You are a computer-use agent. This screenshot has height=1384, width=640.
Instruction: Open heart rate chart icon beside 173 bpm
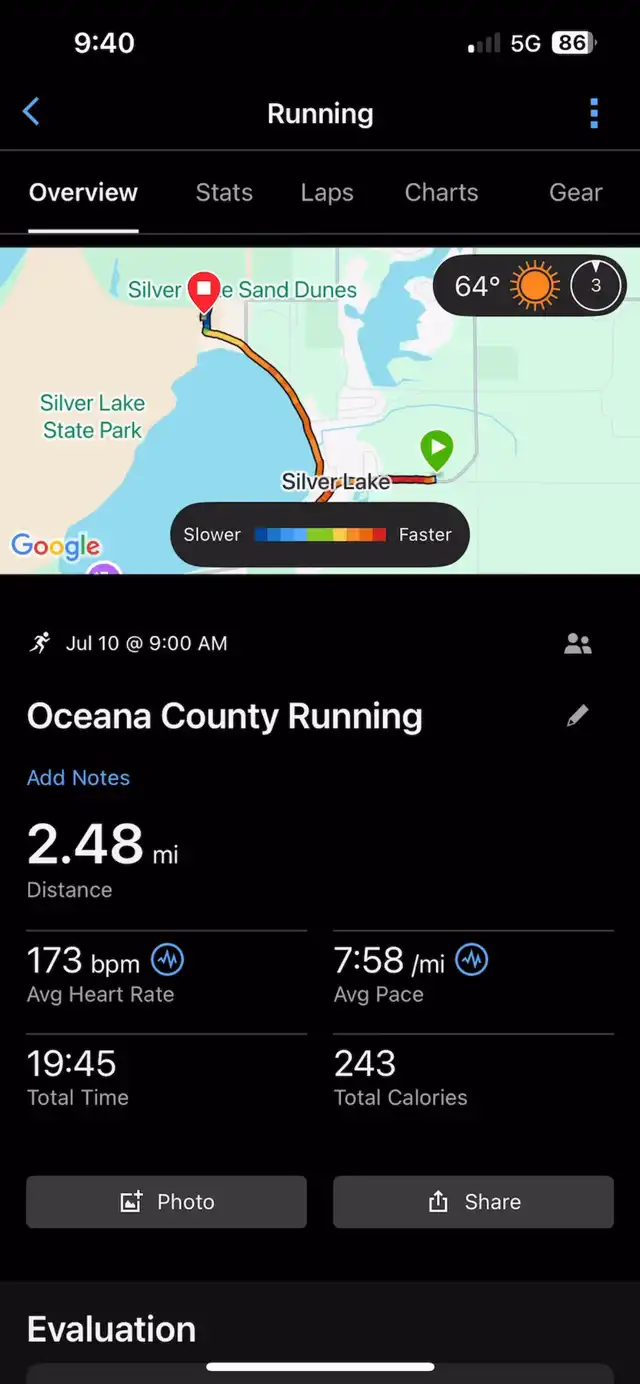pos(168,960)
